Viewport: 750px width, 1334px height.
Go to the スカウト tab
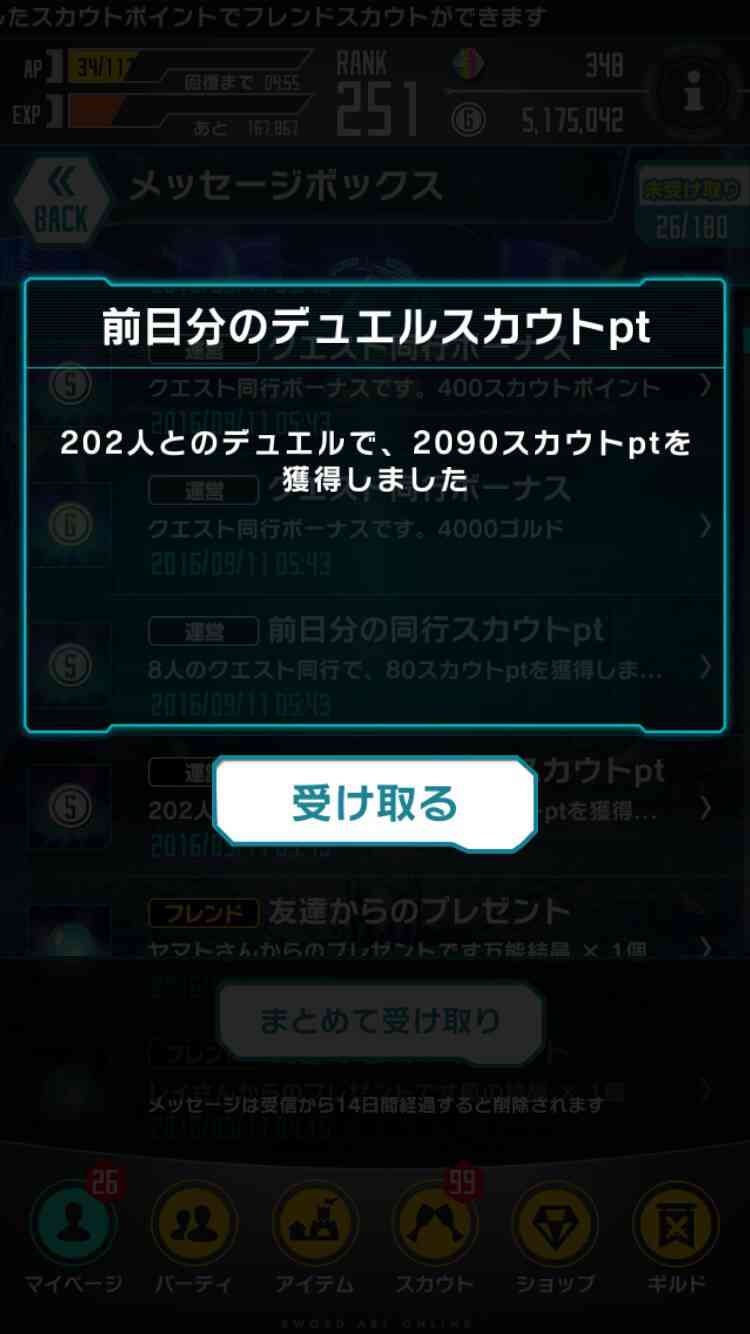(435, 1238)
